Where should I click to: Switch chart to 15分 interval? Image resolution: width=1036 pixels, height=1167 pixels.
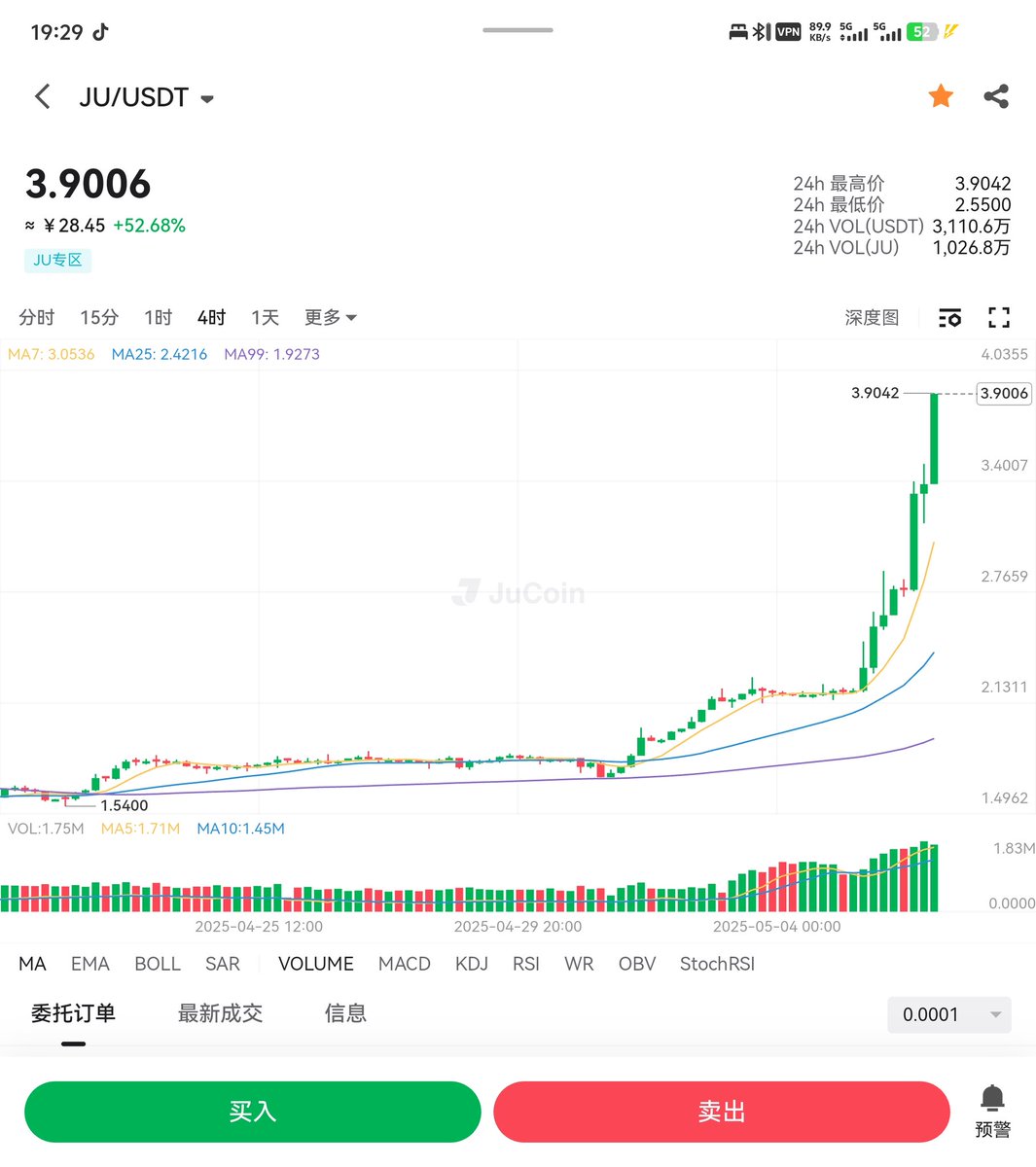(99, 318)
